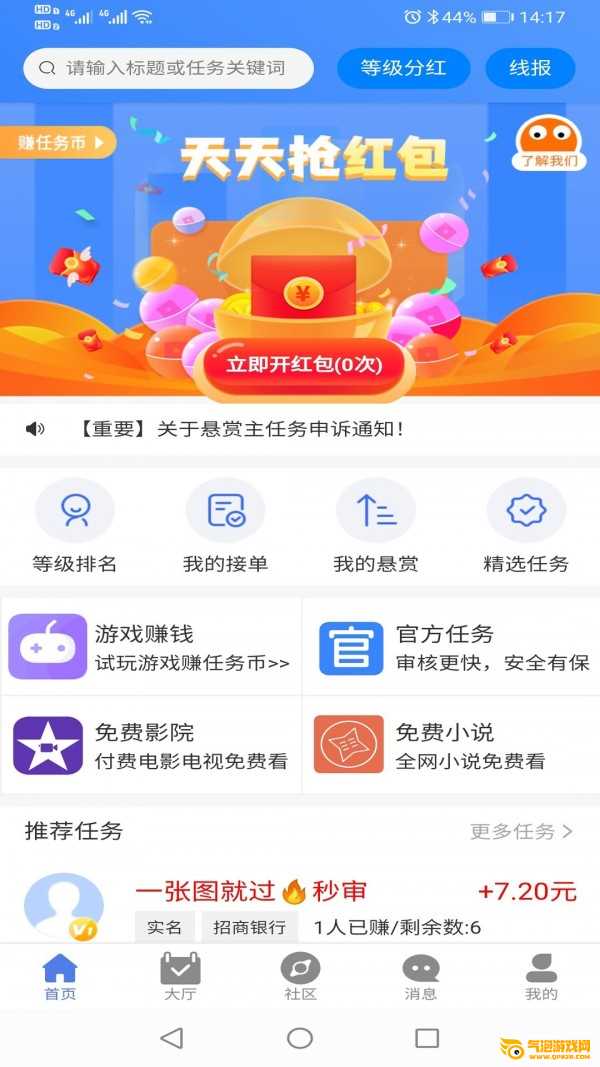This screenshot has width=600, height=1067.
Task: Open the 免费小说 card
Action: [x=450, y=745]
